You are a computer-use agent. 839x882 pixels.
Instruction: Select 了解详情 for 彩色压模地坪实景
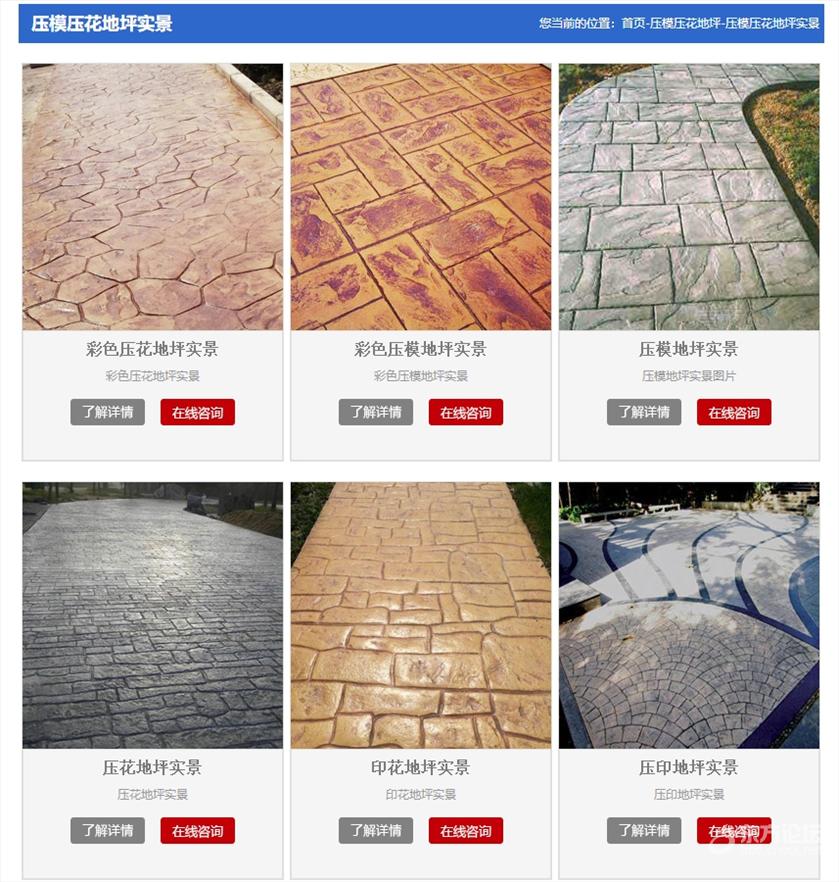[376, 412]
